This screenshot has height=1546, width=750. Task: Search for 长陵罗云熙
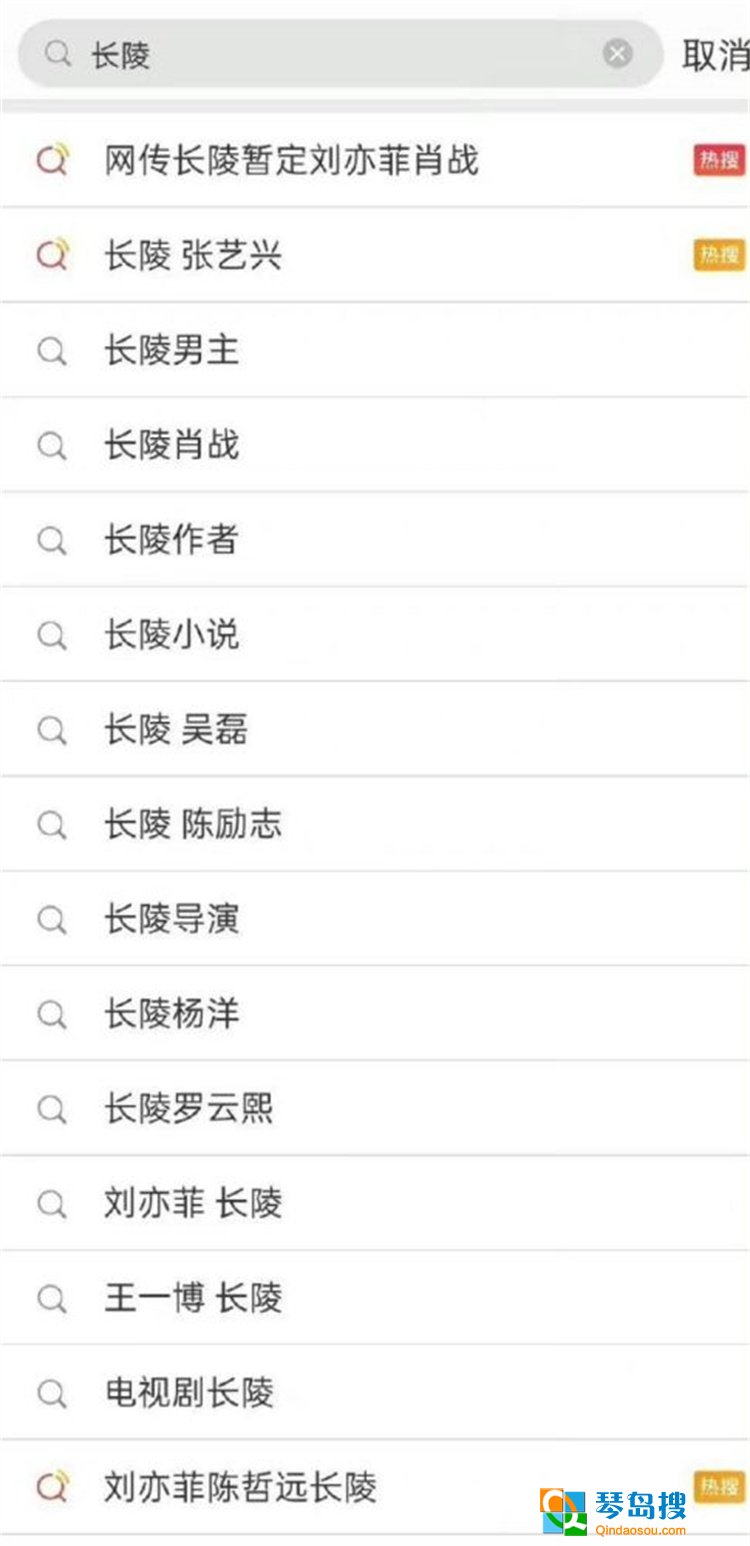(x=375, y=1108)
